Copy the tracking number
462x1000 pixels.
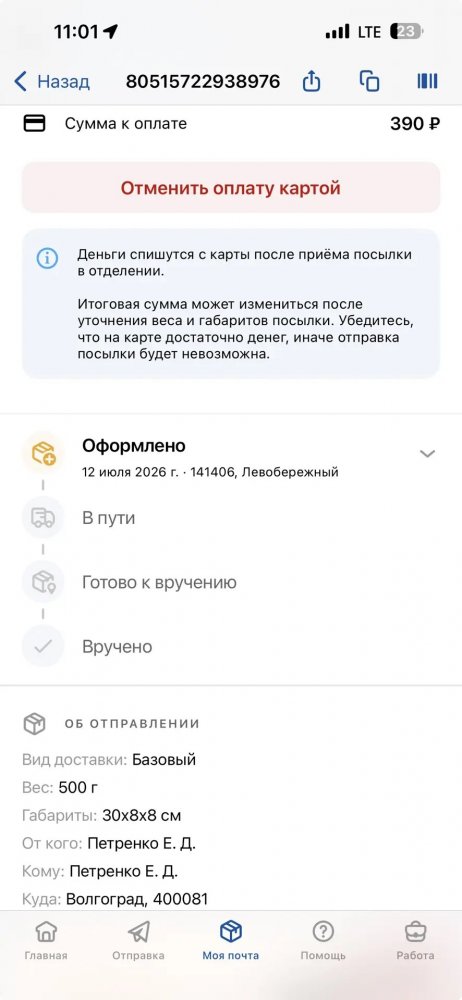click(369, 81)
